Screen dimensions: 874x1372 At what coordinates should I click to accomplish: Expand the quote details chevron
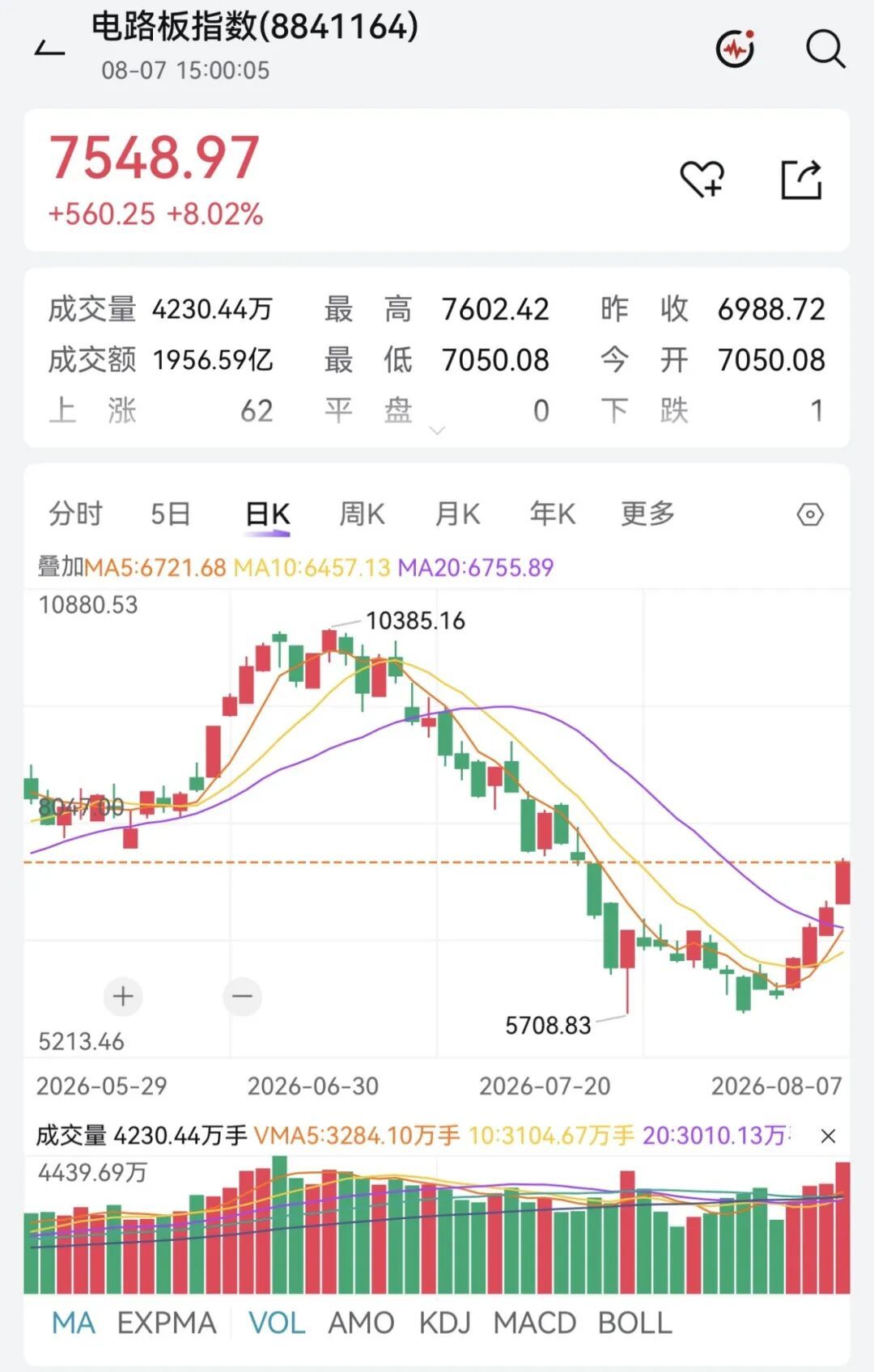tap(437, 430)
